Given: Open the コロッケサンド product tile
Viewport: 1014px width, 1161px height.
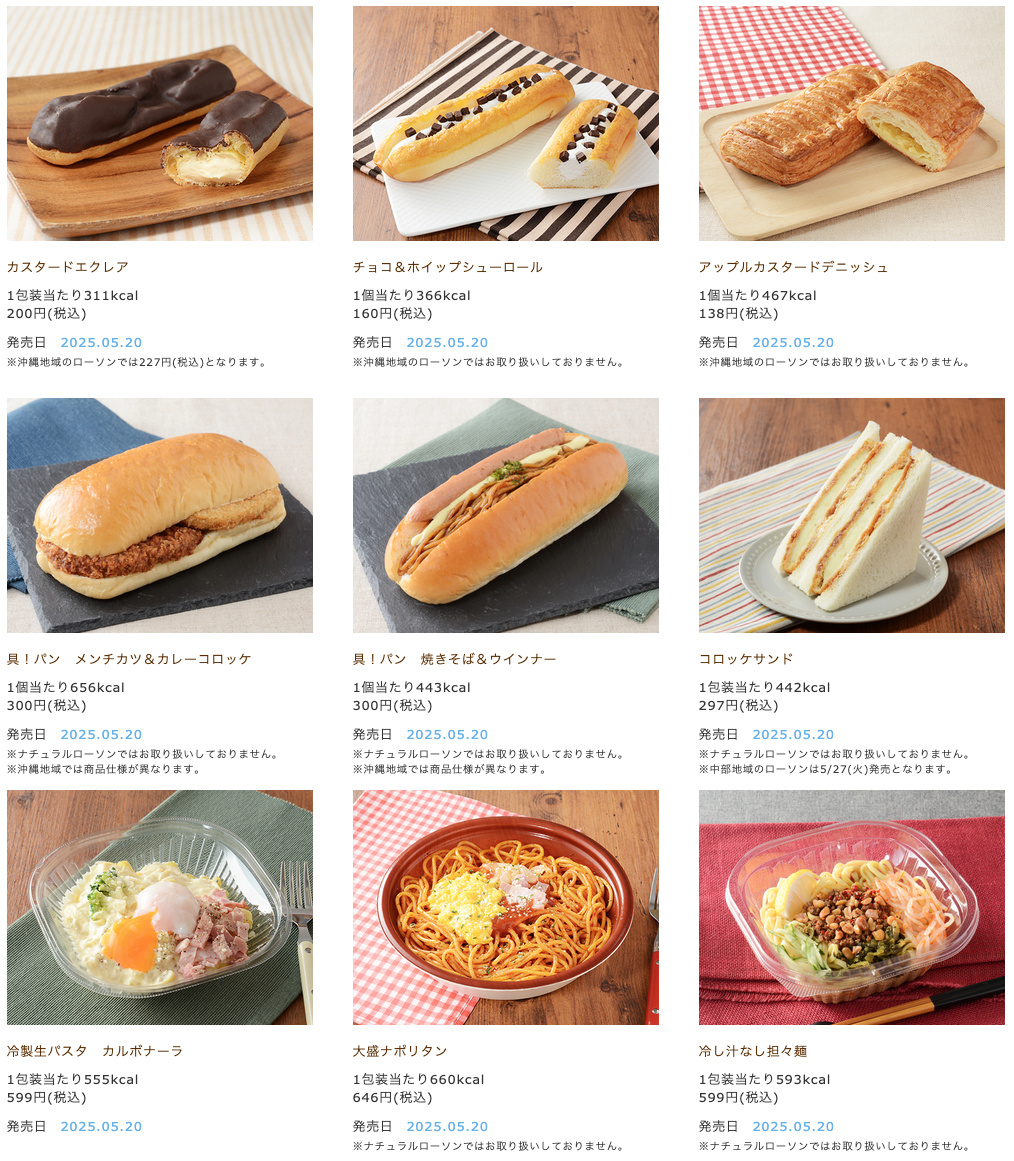Looking at the screenshot, I should coord(851,515).
